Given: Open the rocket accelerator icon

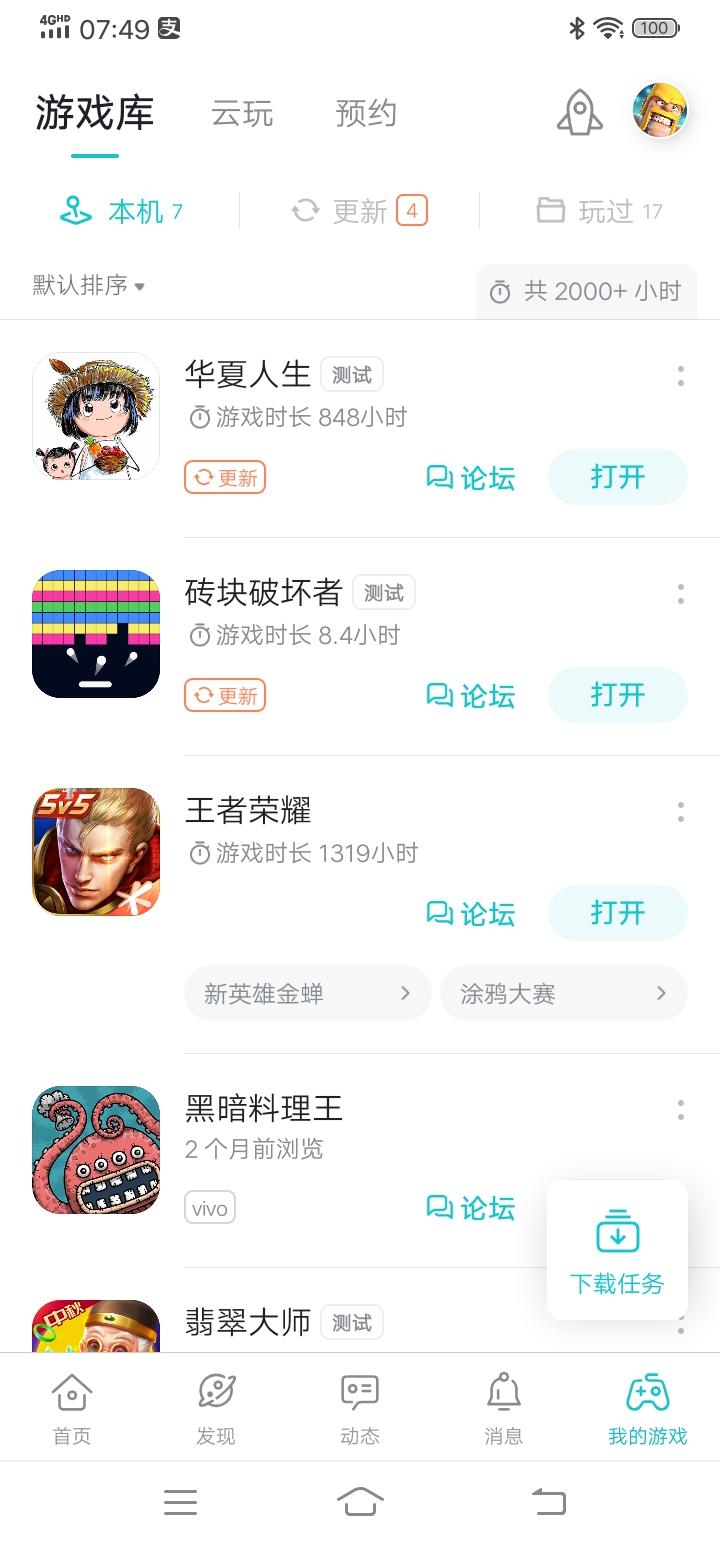Looking at the screenshot, I should (x=580, y=112).
